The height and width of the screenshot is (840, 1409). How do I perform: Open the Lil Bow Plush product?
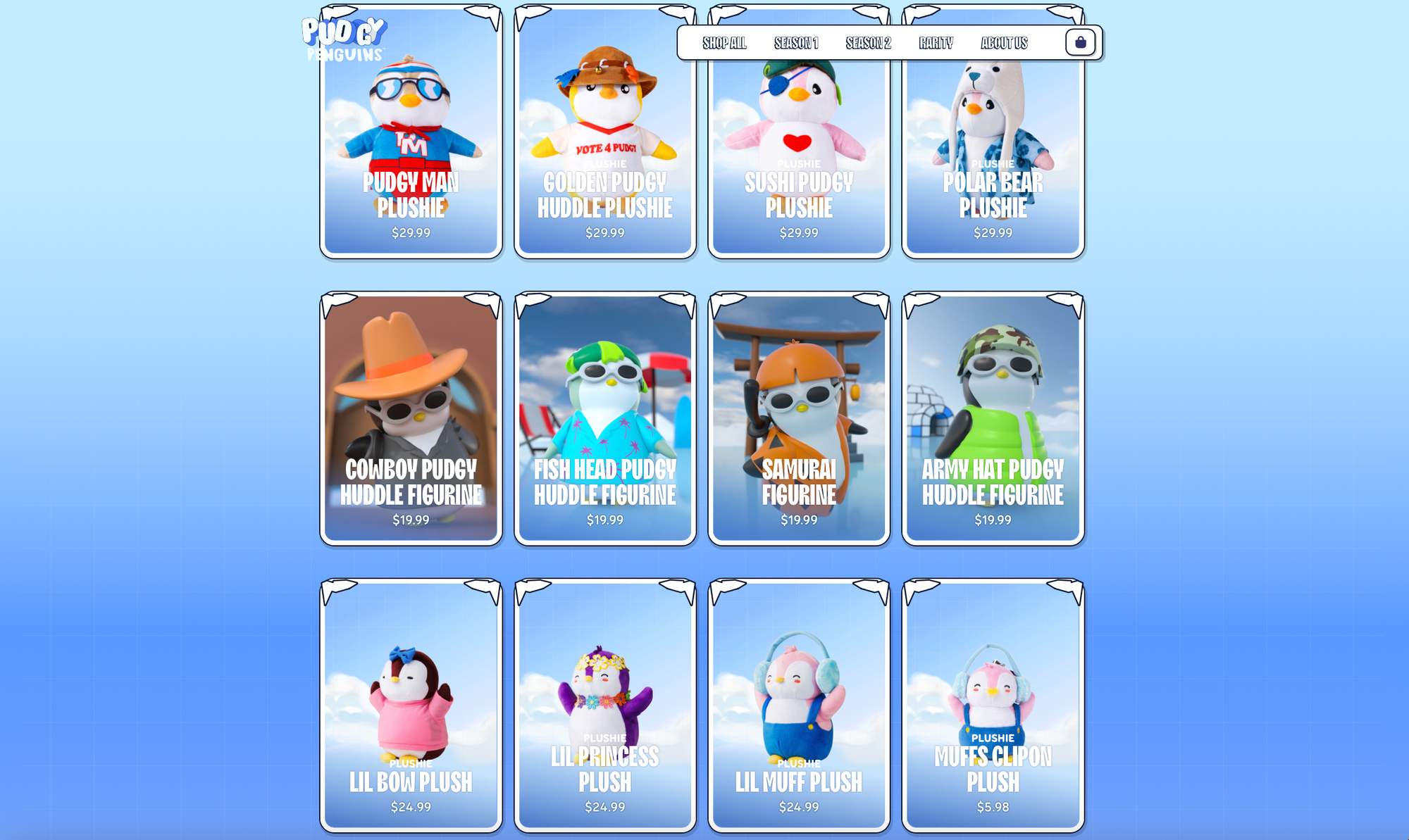click(x=411, y=706)
